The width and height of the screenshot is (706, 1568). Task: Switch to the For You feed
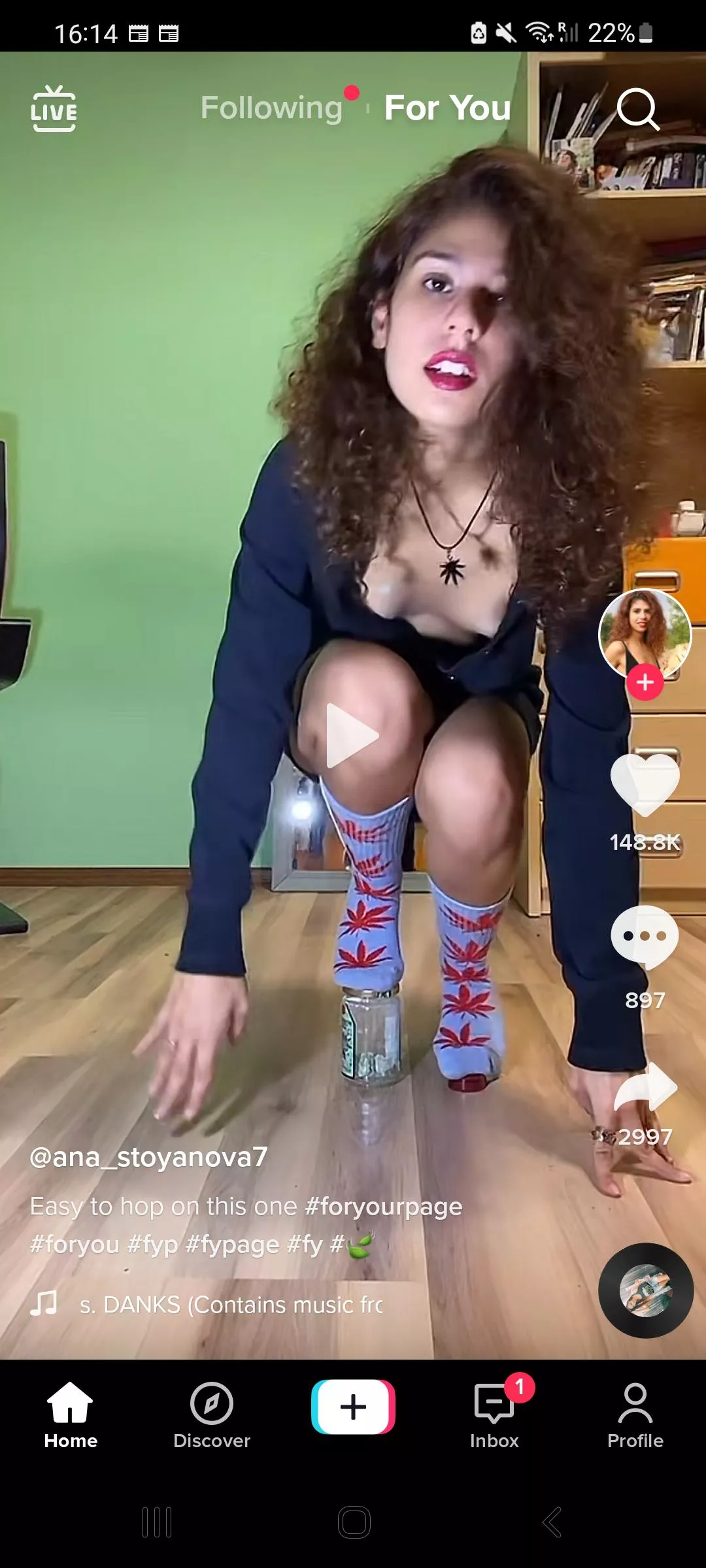[446, 108]
